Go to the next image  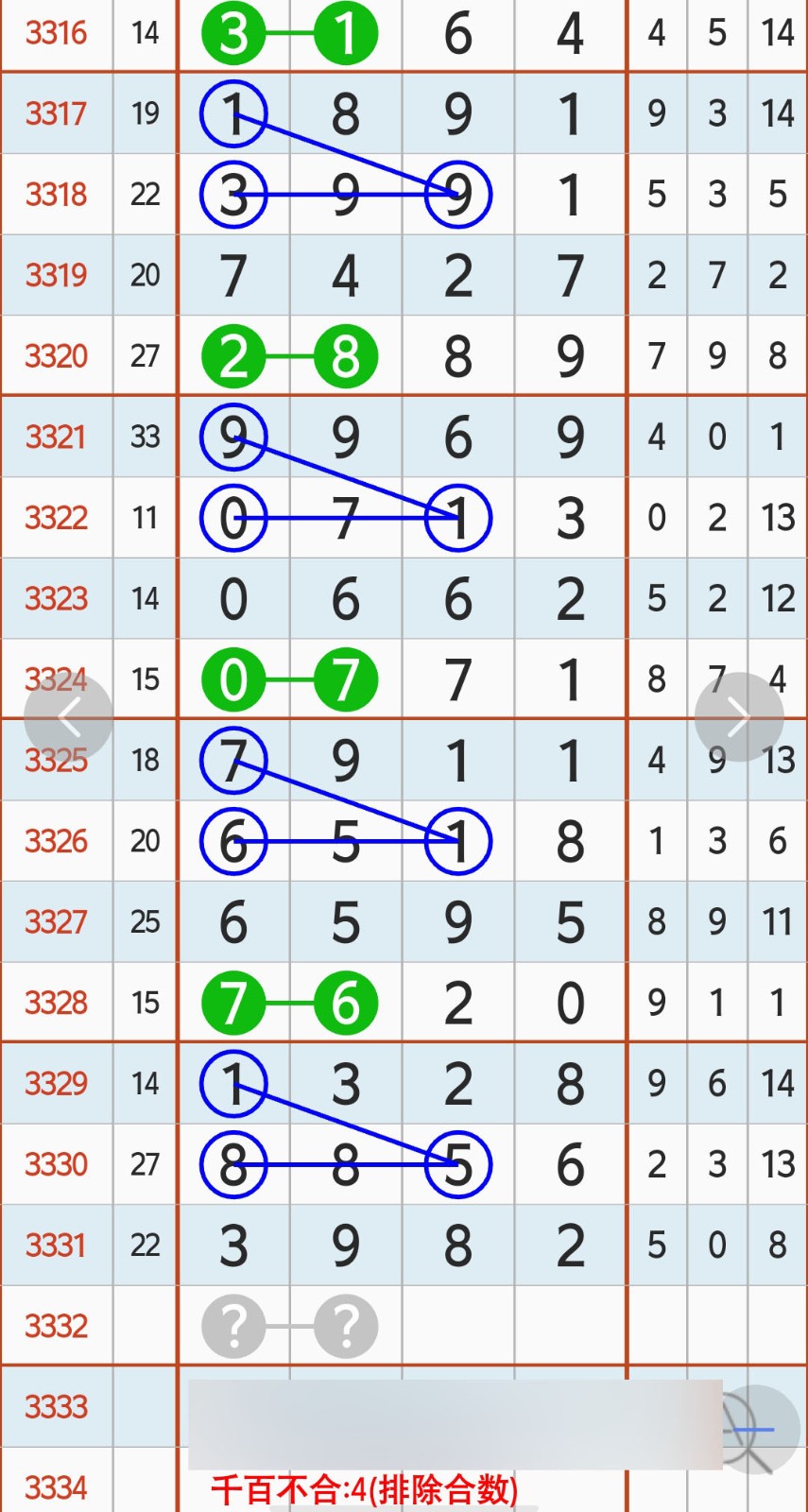(738, 717)
